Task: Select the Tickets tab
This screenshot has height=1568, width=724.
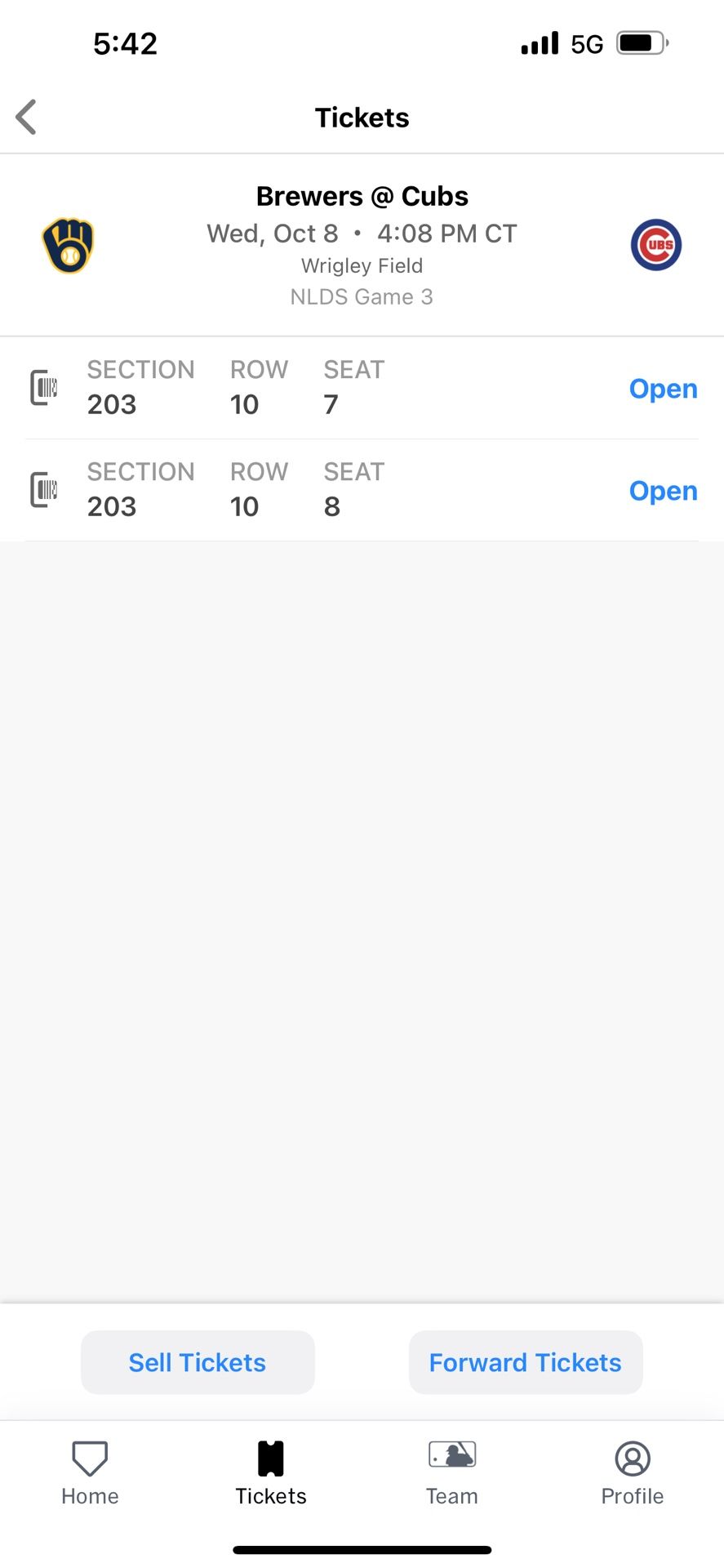Action: (271, 1473)
